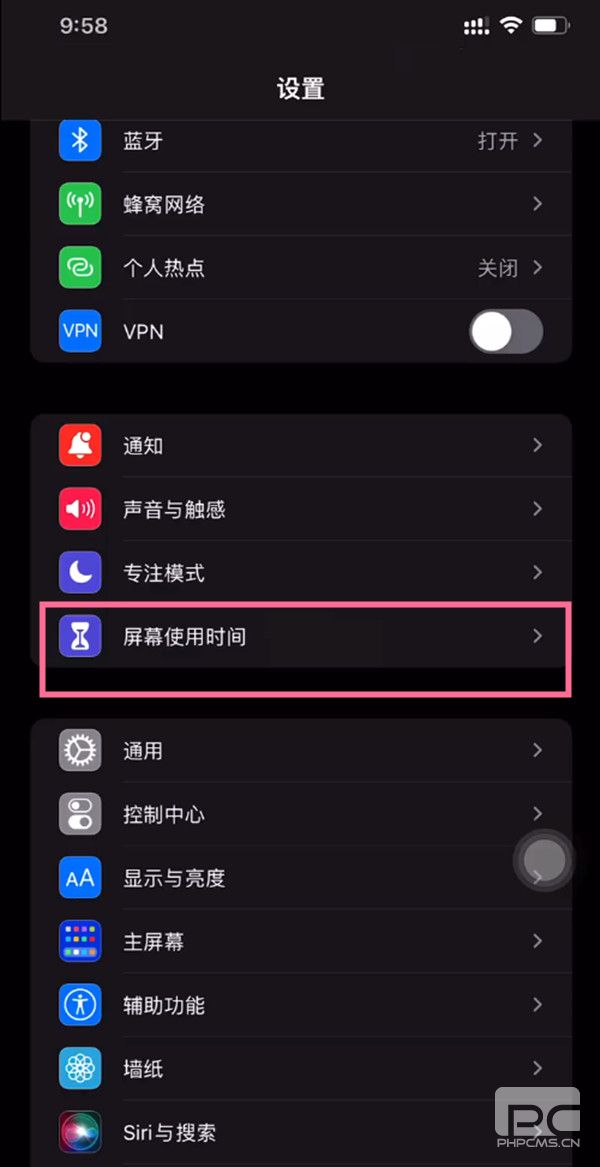The image size is (600, 1167).
Task: Open the 控制中心 control center settings
Action: [300, 814]
